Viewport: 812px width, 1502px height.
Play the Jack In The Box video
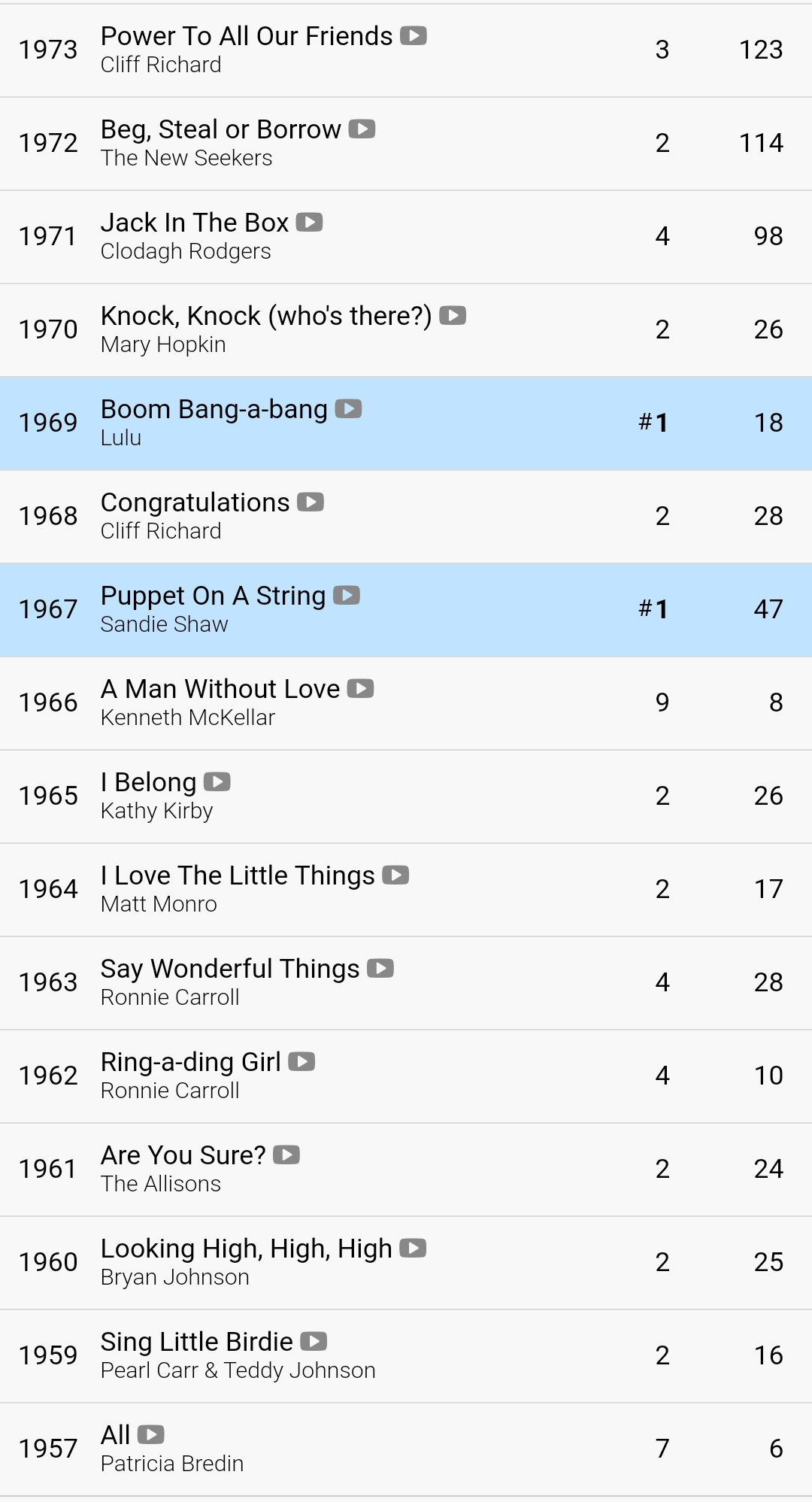tap(309, 222)
